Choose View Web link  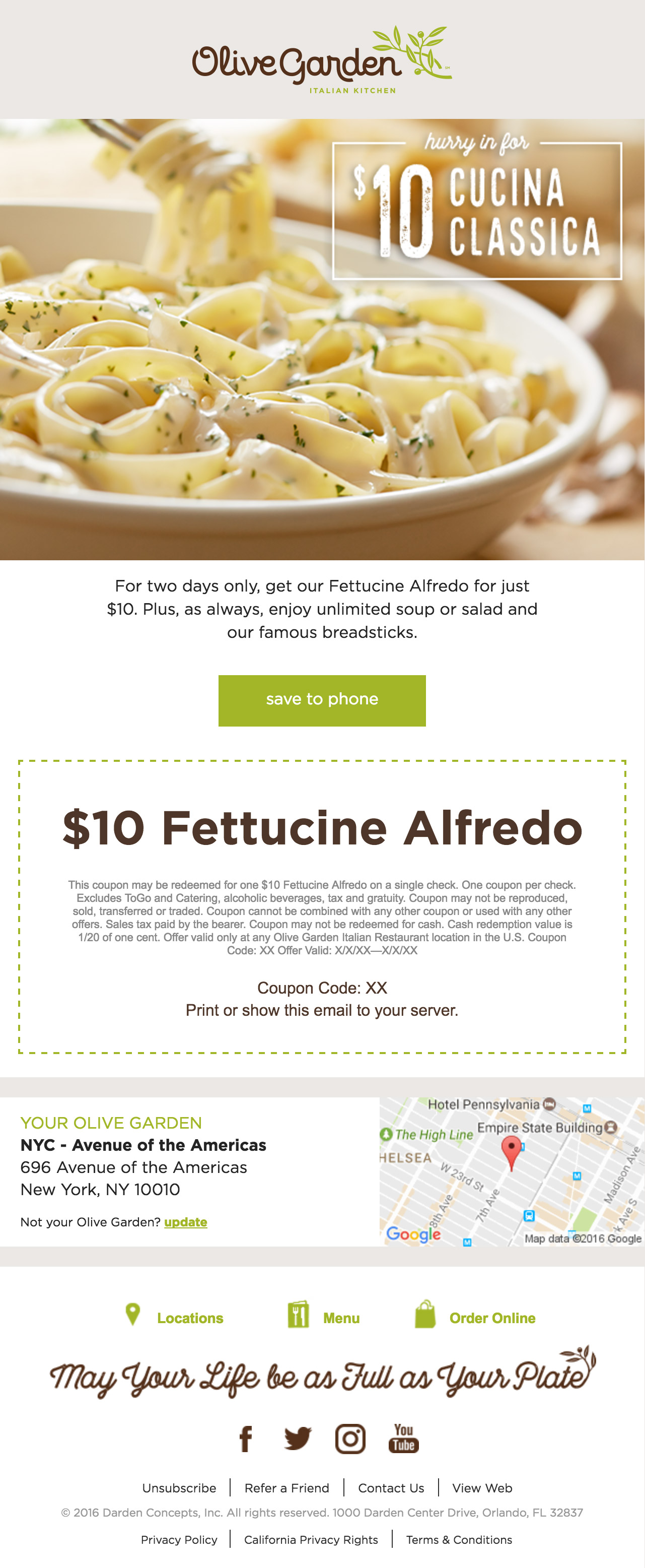pyautogui.click(x=482, y=1488)
